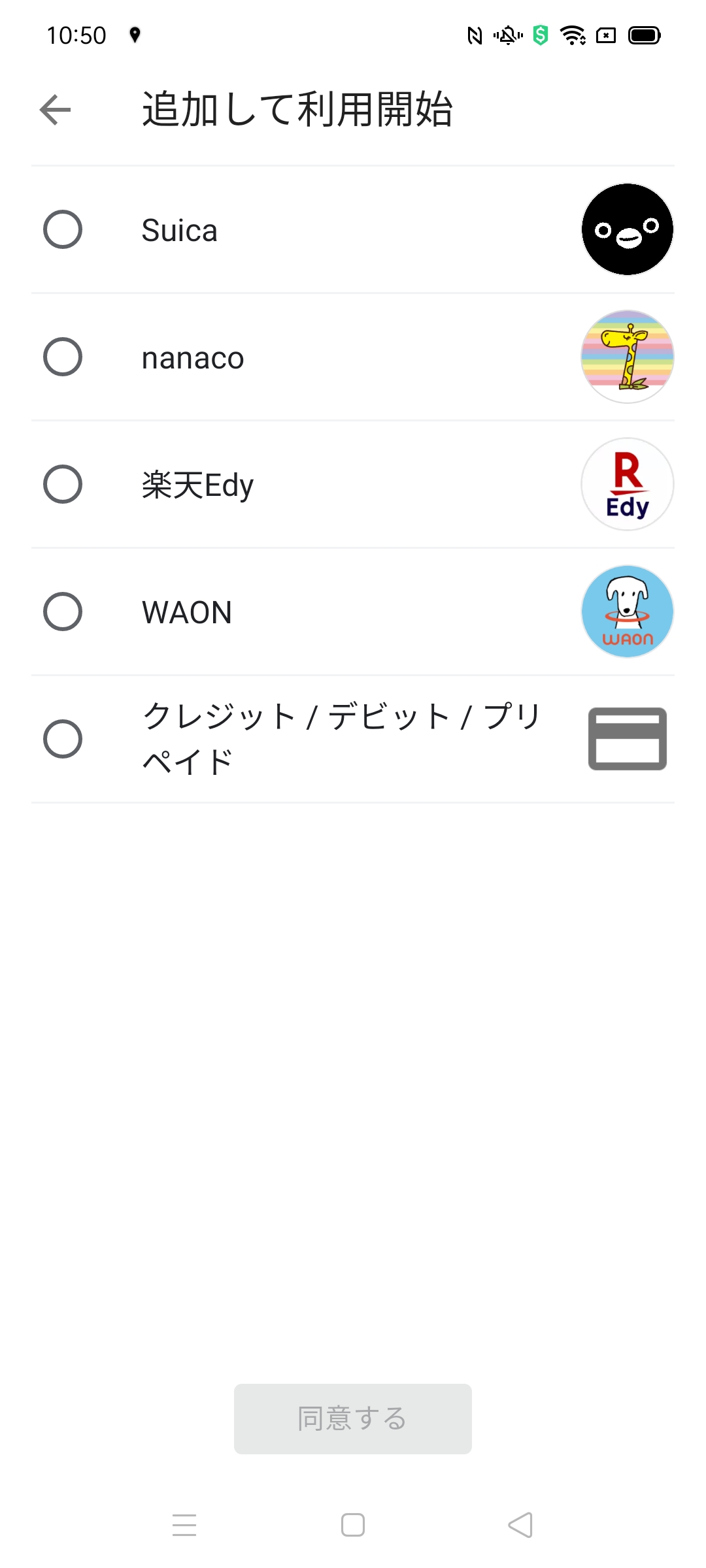Tap the 同意する button
The width and height of the screenshot is (706, 1568).
click(353, 1418)
